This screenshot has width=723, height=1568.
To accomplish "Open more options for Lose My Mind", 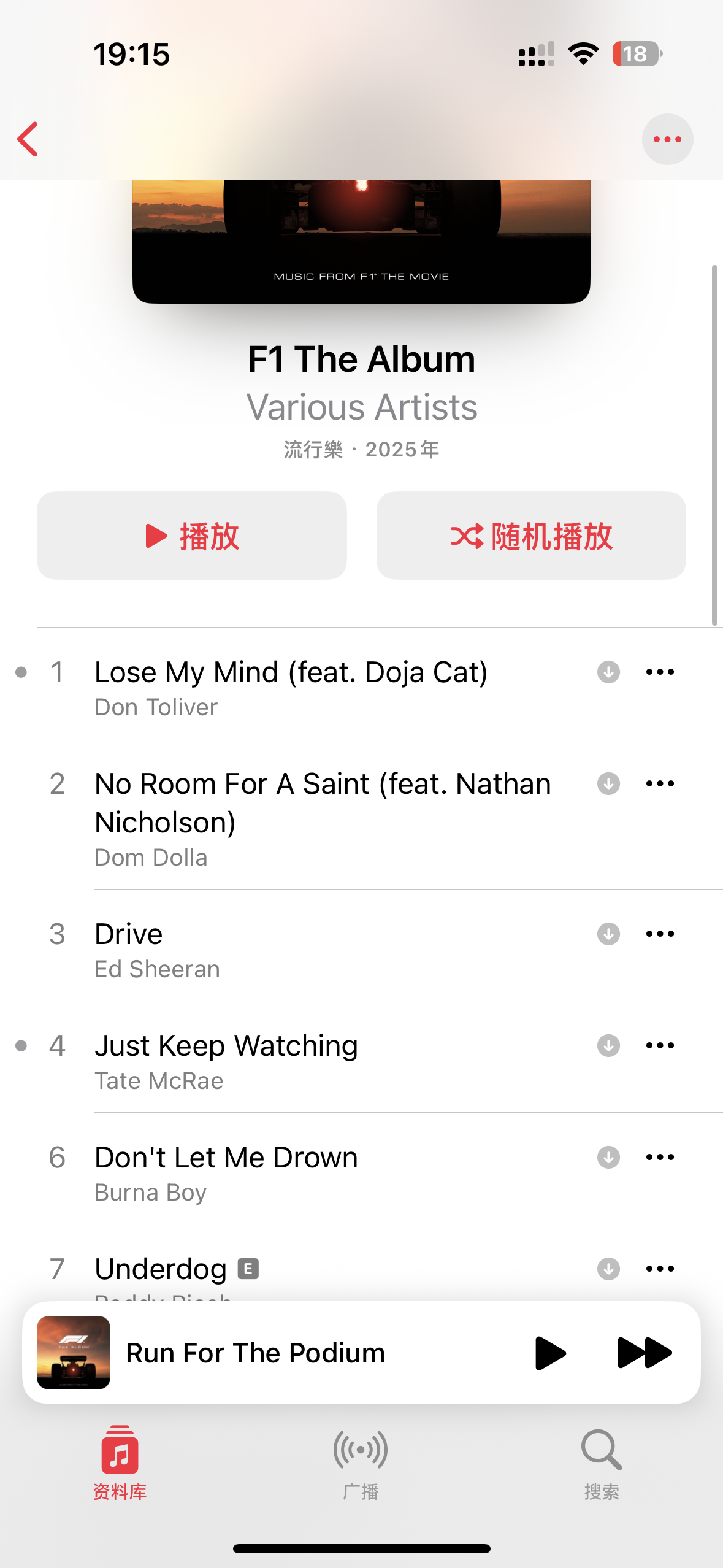I will tap(660, 672).
